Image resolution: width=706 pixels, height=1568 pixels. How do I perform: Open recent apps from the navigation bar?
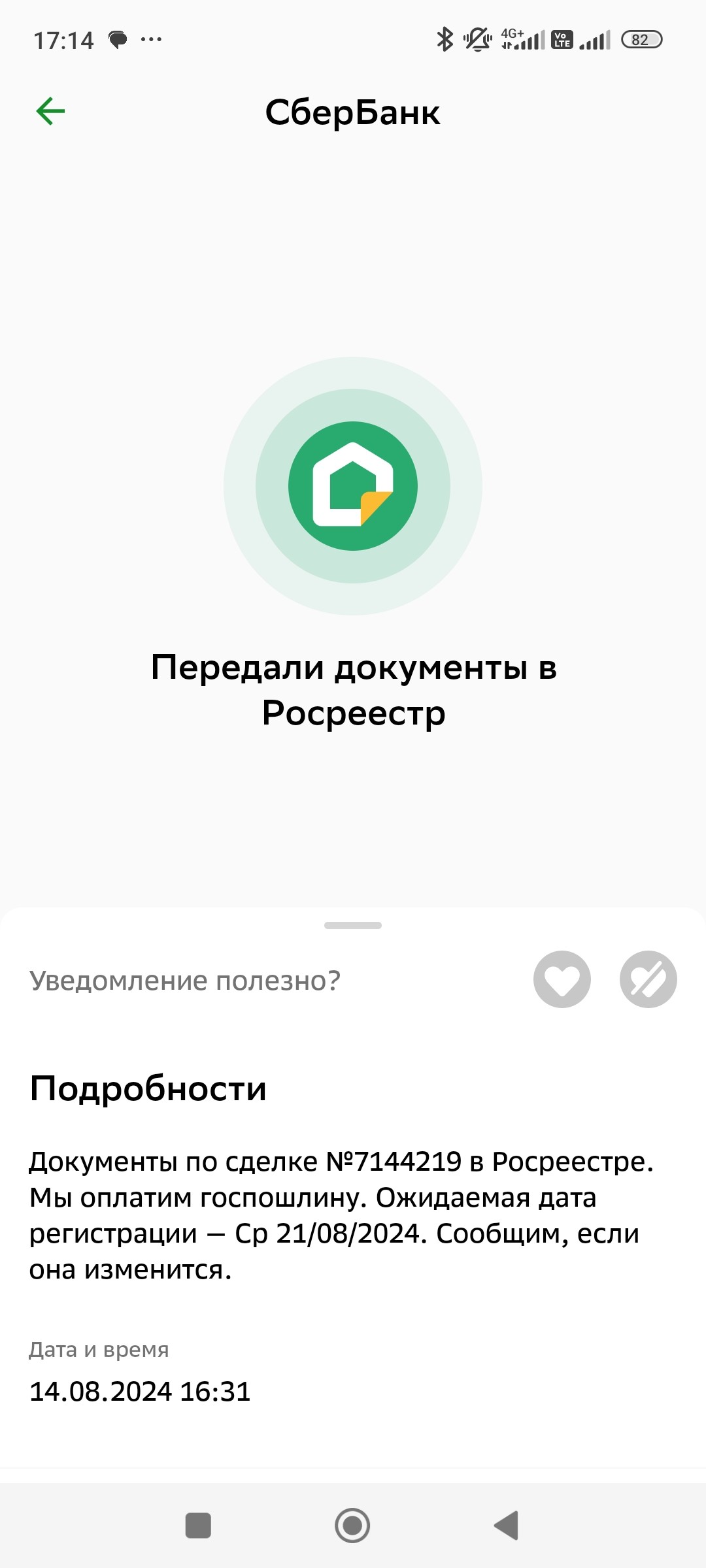point(198,1526)
